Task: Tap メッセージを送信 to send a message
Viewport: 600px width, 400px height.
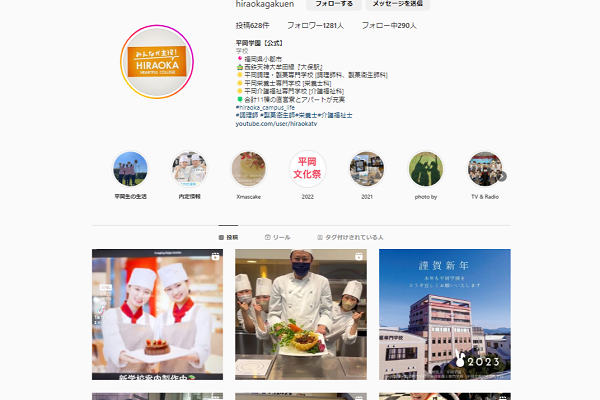Action: 396,5
